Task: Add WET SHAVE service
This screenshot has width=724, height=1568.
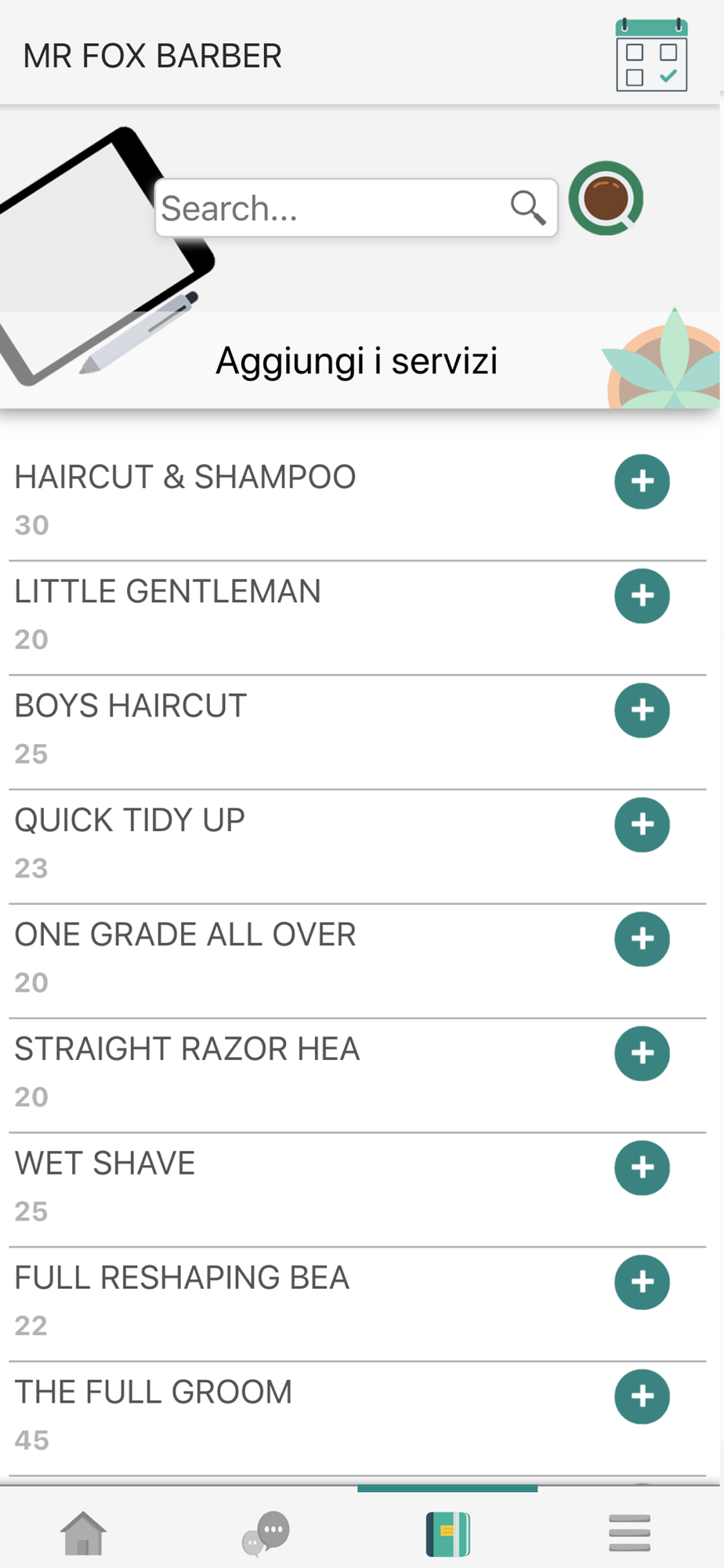Action: (x=642, y=1168)
